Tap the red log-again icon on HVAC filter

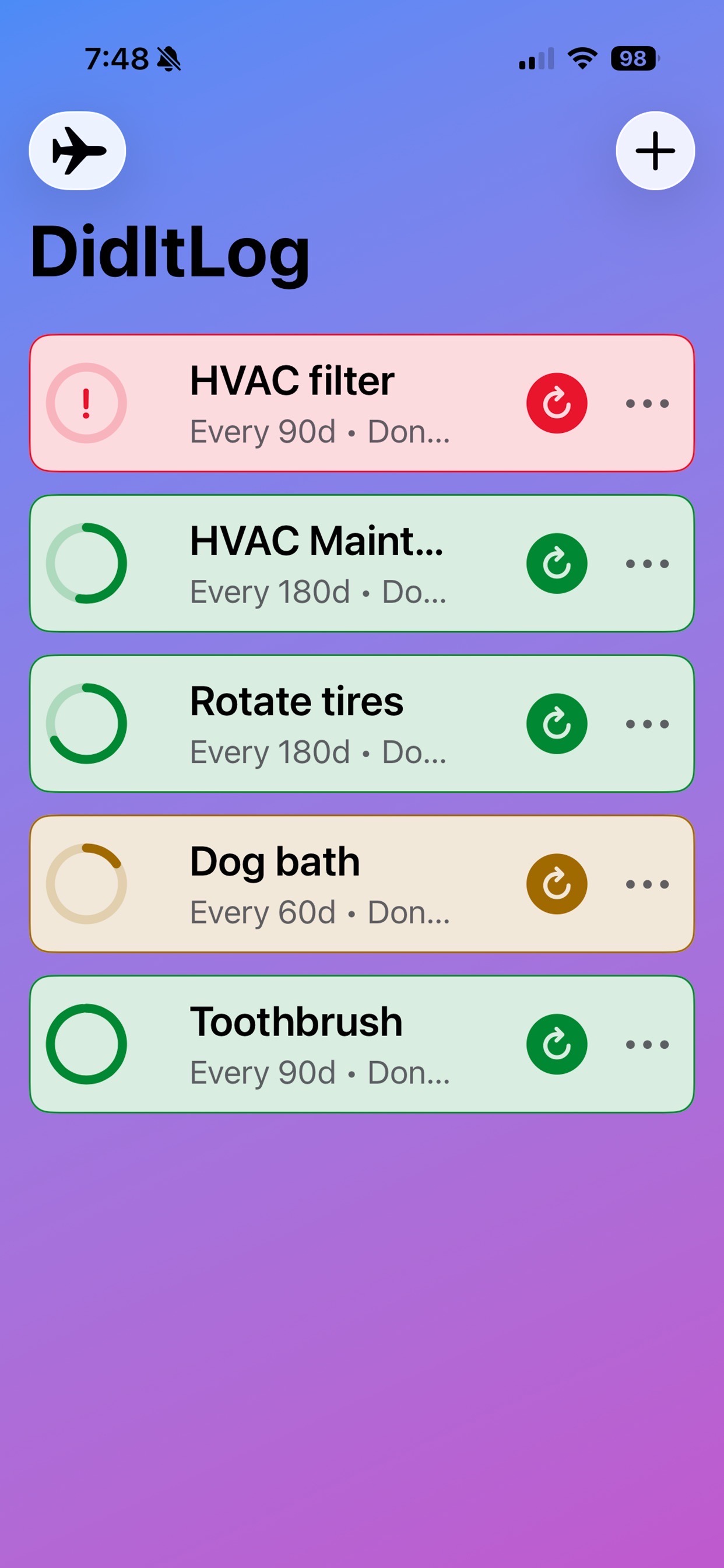pyautogui.click(x=557, y=402)
